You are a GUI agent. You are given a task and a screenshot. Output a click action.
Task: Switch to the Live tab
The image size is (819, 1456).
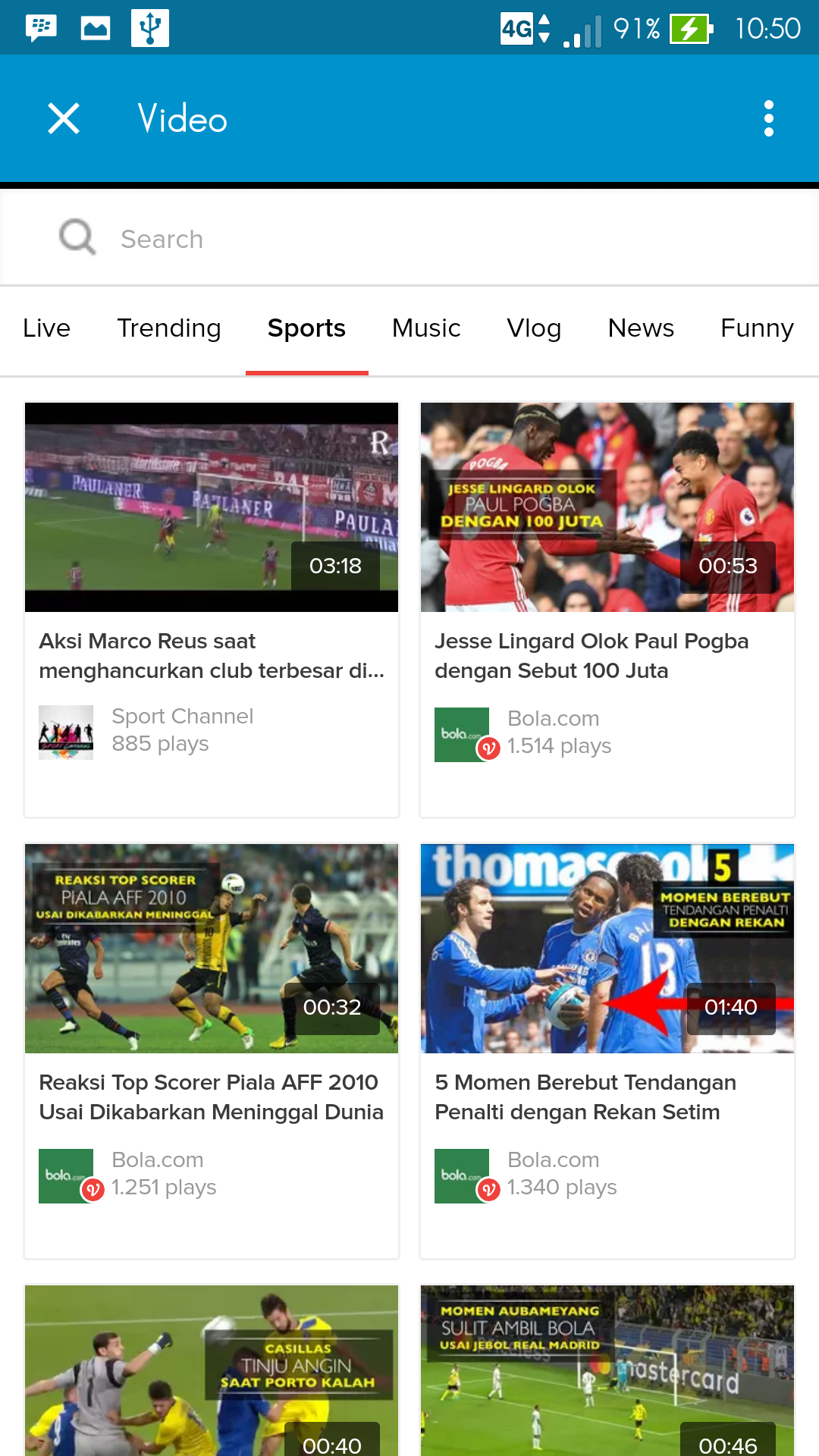tap(47, 328)
